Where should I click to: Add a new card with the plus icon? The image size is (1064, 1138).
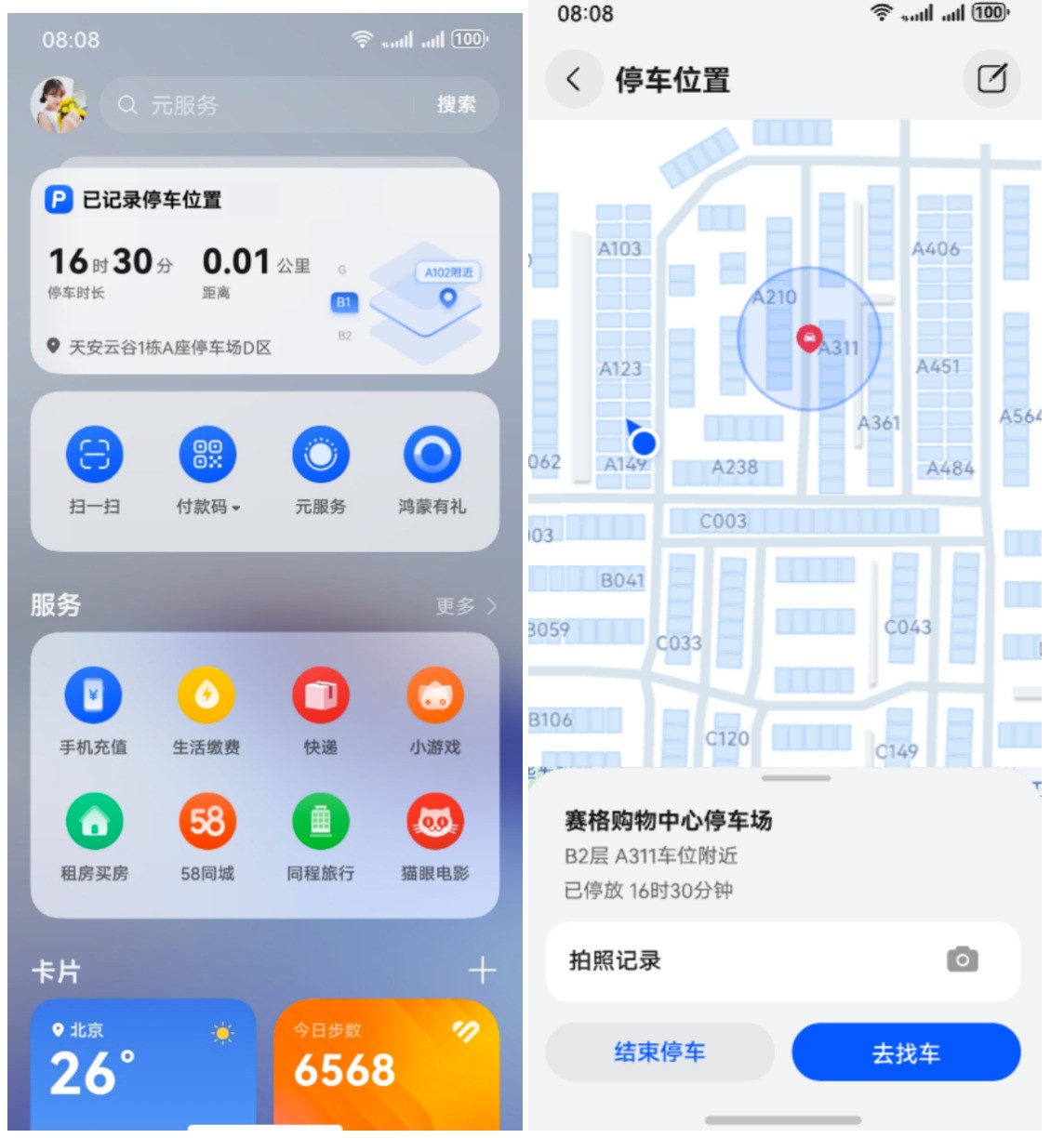pyautogui.click(x=482, y=972)
